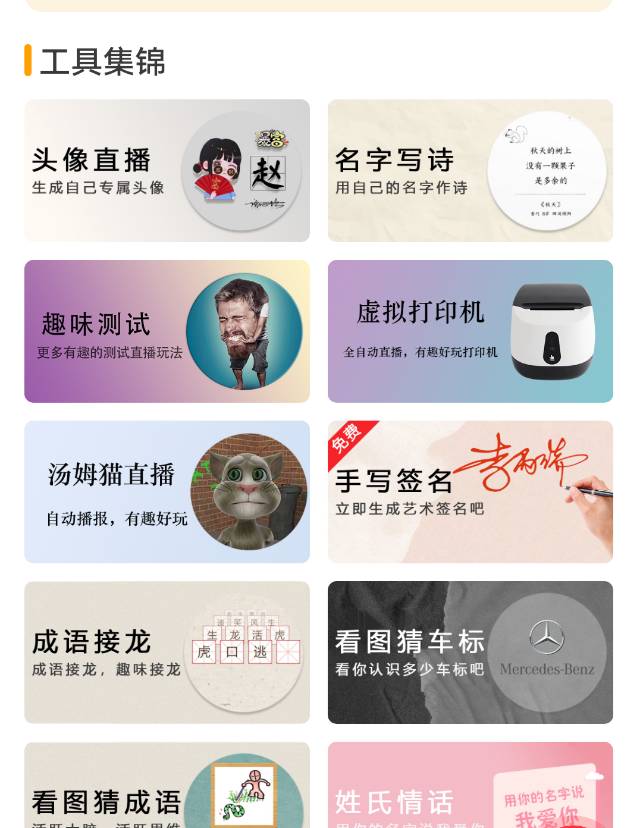Tap the 成语接龙 card

coord(167,652)
